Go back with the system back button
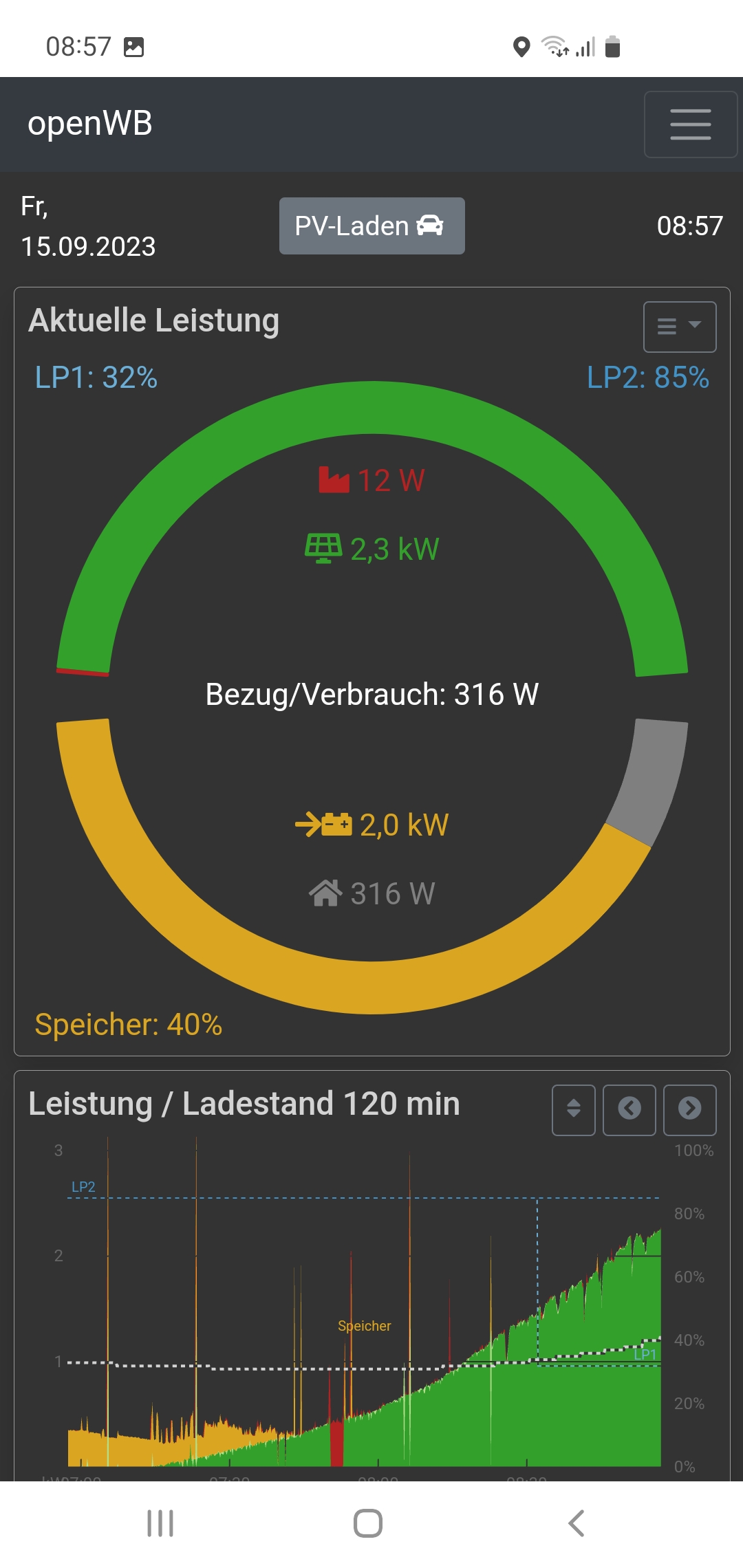This screenshot has width=743, height=1568. (x=577, y=1523)
